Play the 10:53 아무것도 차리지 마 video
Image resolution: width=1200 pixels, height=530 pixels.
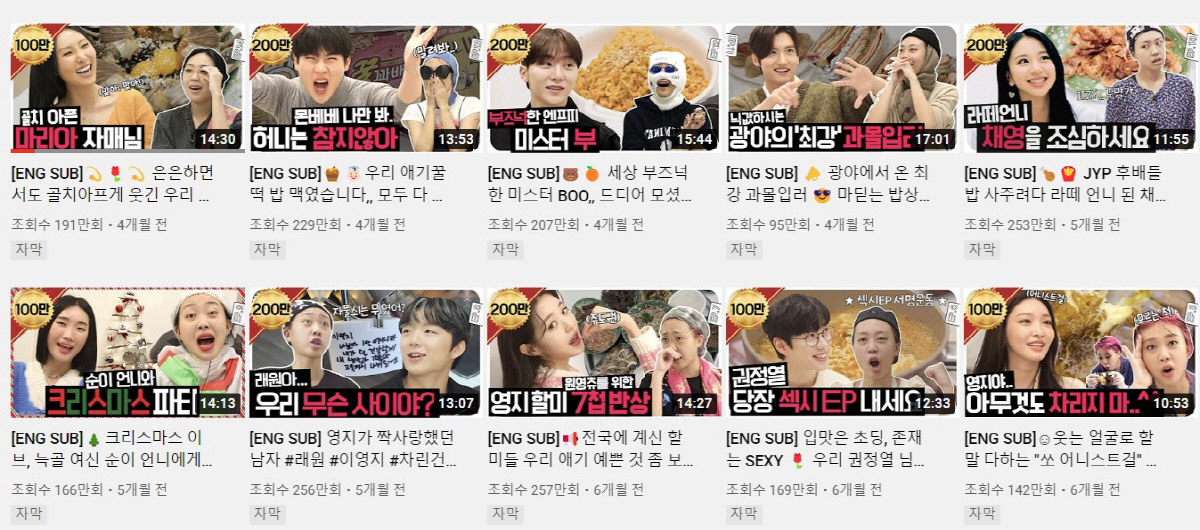pyautogui.click(x=1079, y=352)
